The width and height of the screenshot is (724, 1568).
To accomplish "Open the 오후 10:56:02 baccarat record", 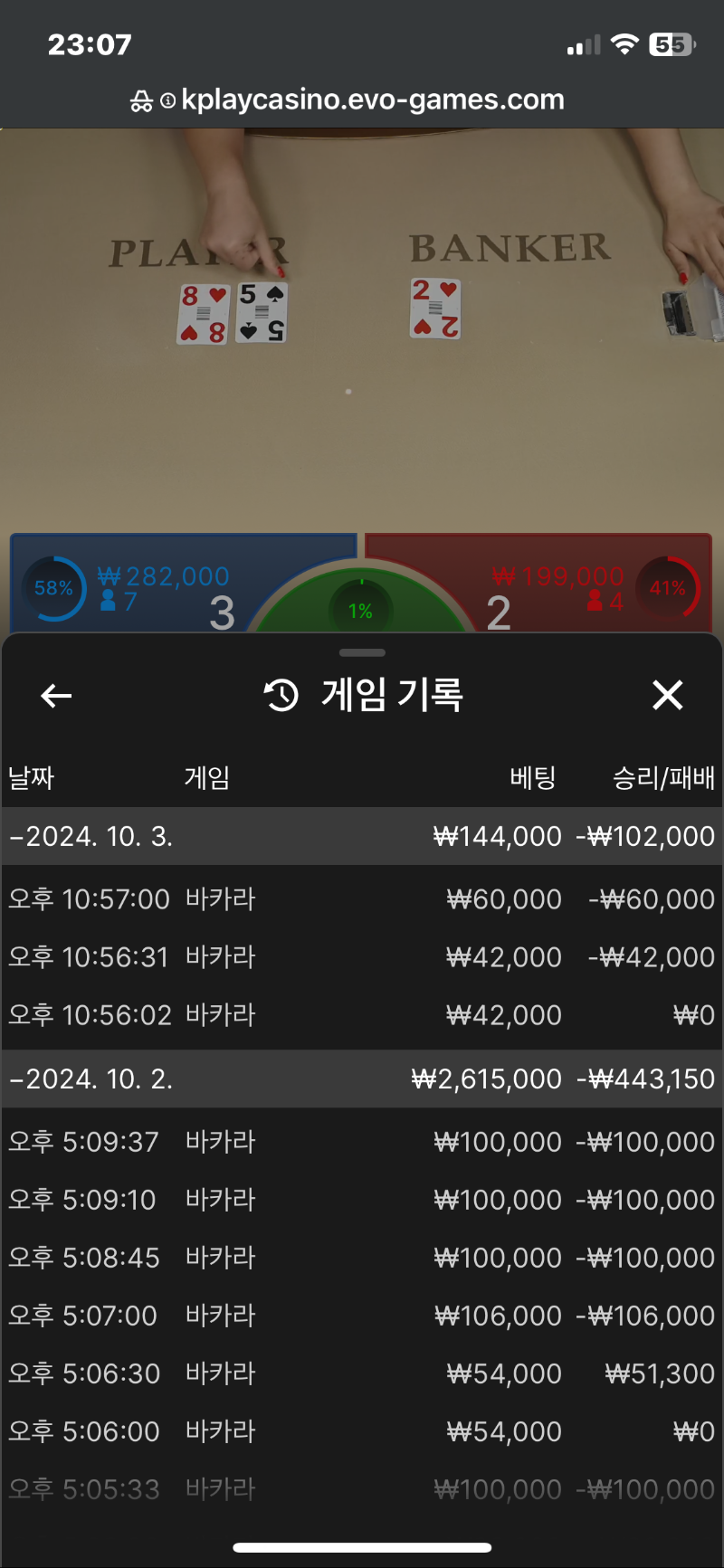I will (362, 1015).
